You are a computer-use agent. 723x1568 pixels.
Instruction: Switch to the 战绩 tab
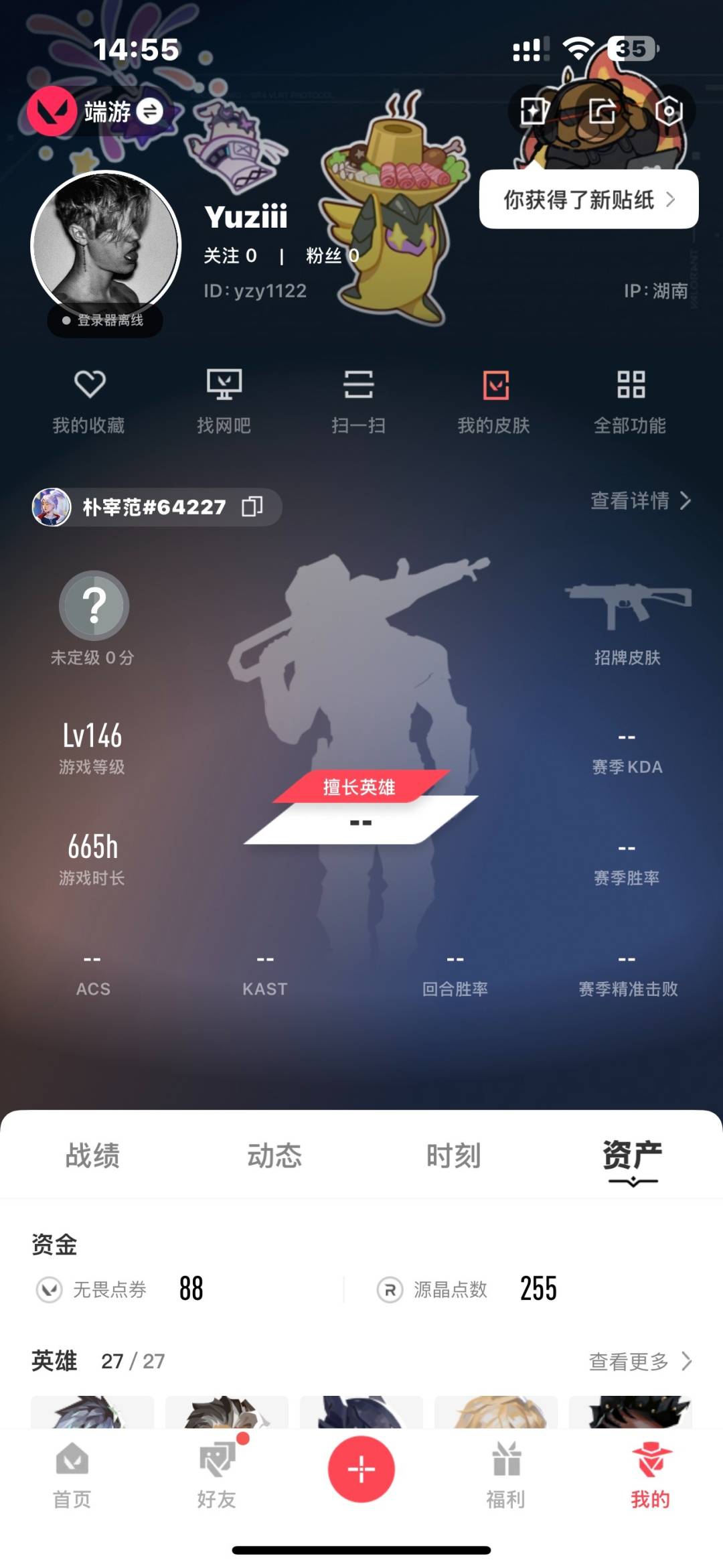click(x=92, y=1155)
